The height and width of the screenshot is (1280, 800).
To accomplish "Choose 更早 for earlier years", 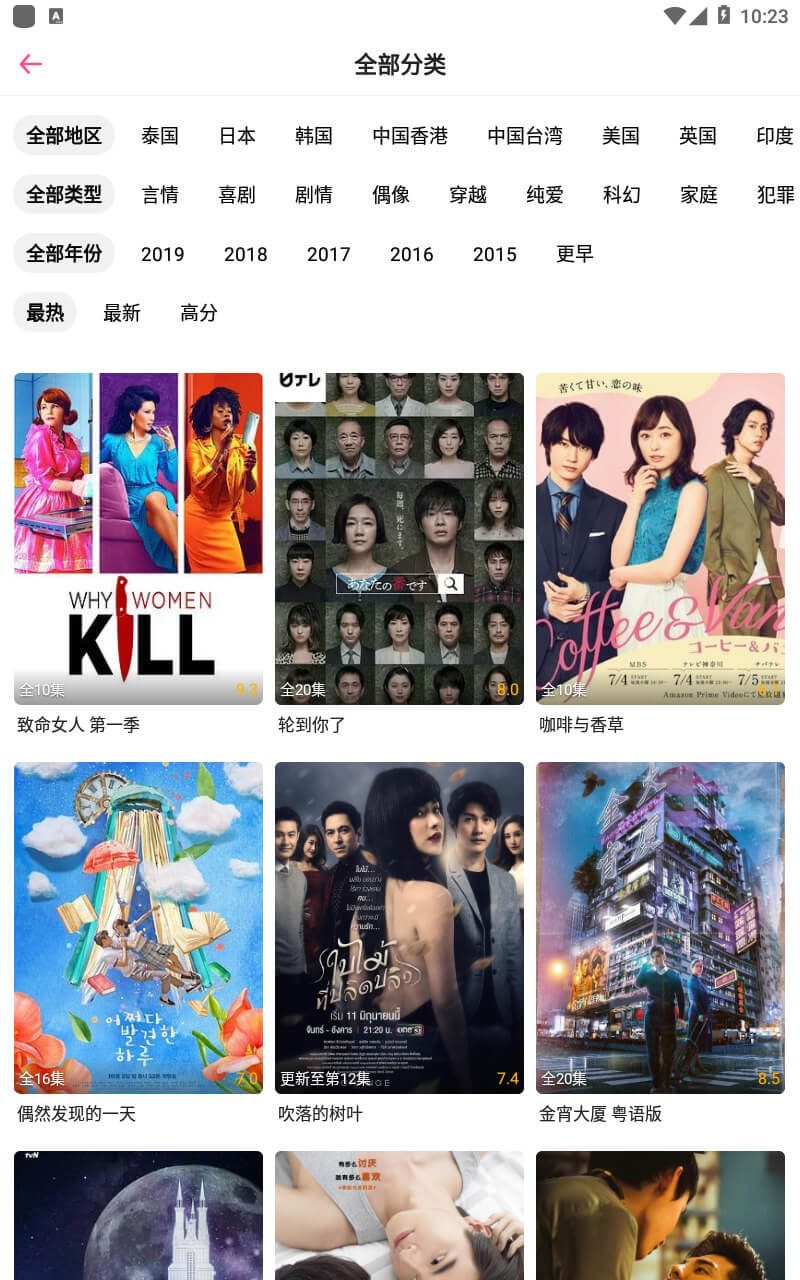I will coord(575,254).
